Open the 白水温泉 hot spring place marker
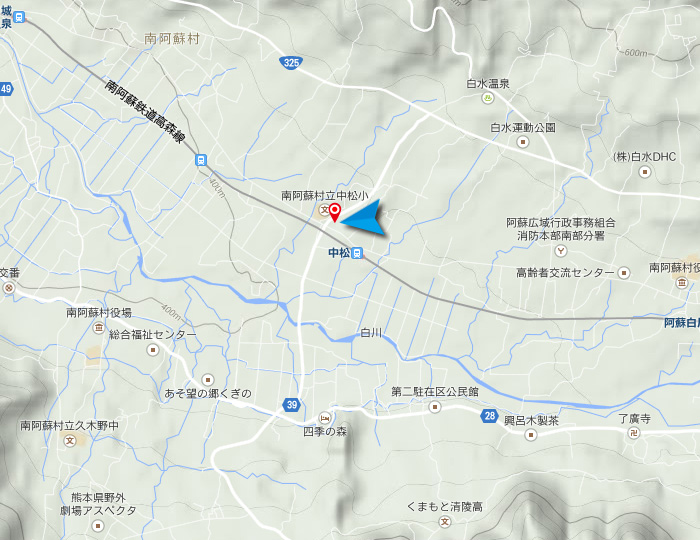Image resolution: width=700 pixels, height=540 pixels. pyautogui.click(x=487, y=99)
